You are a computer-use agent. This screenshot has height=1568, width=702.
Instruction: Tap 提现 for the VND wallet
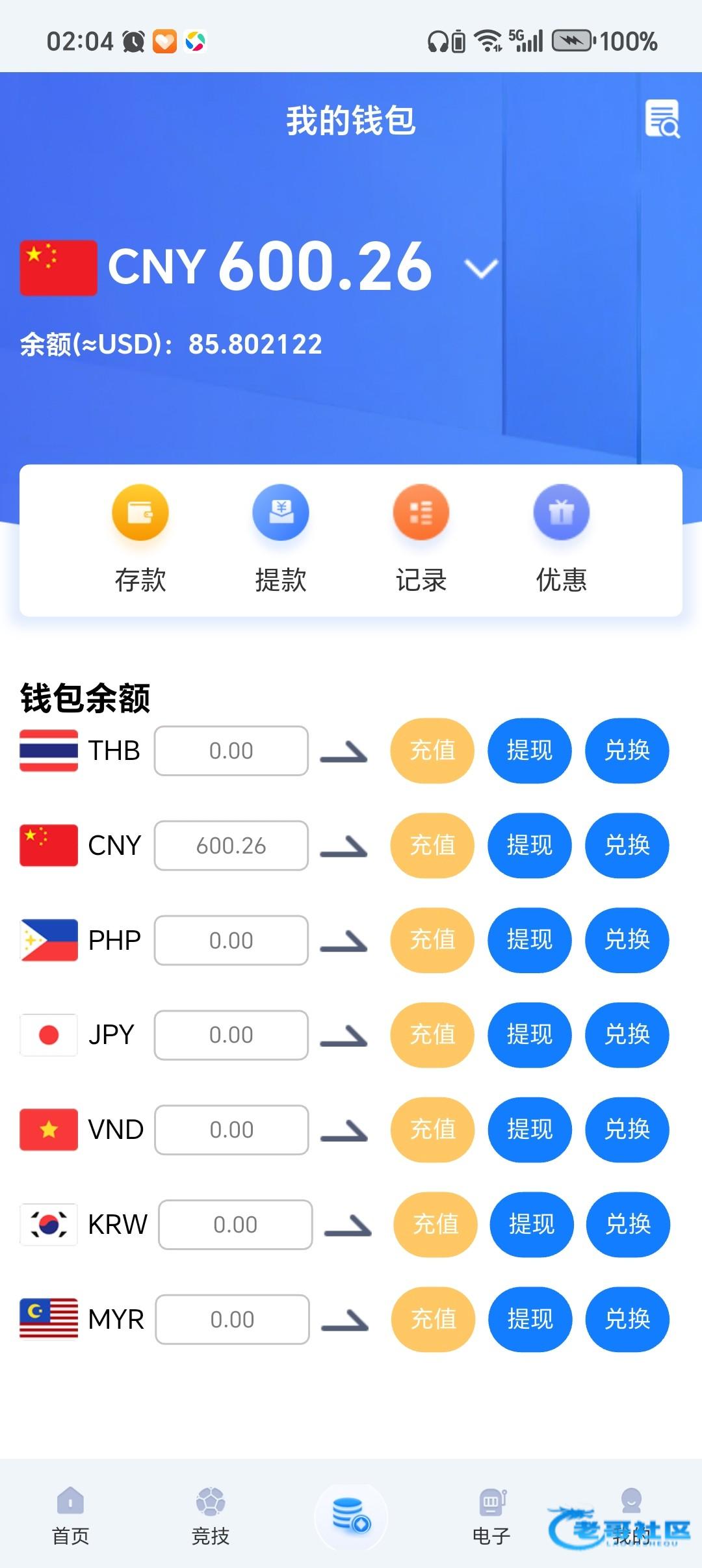tap(530, 1130)
